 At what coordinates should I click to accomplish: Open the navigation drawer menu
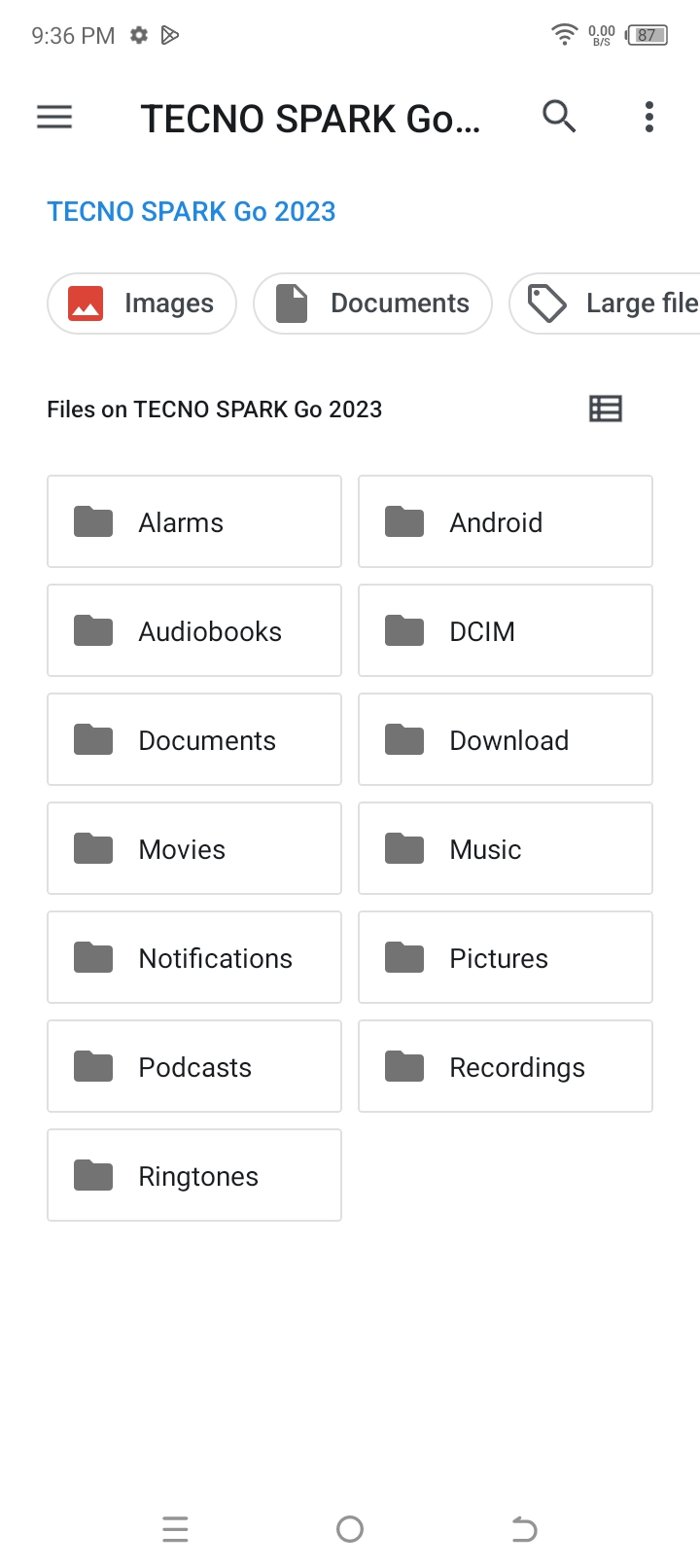pyautogui.click(x=54, y=118)
